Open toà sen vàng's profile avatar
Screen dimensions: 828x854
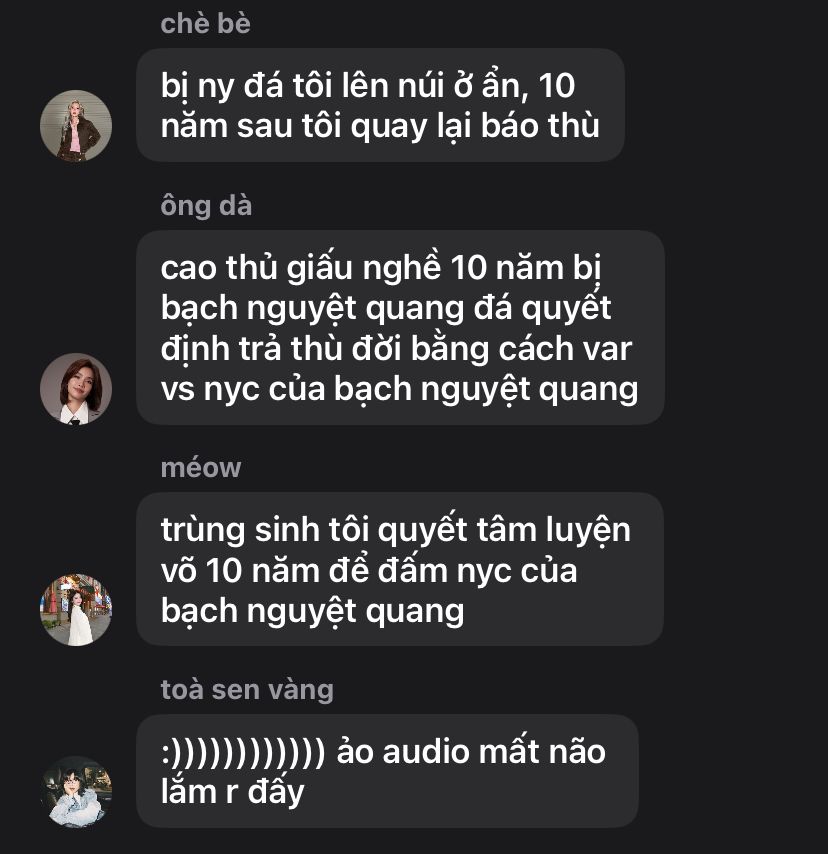click(x=75, y=791)
